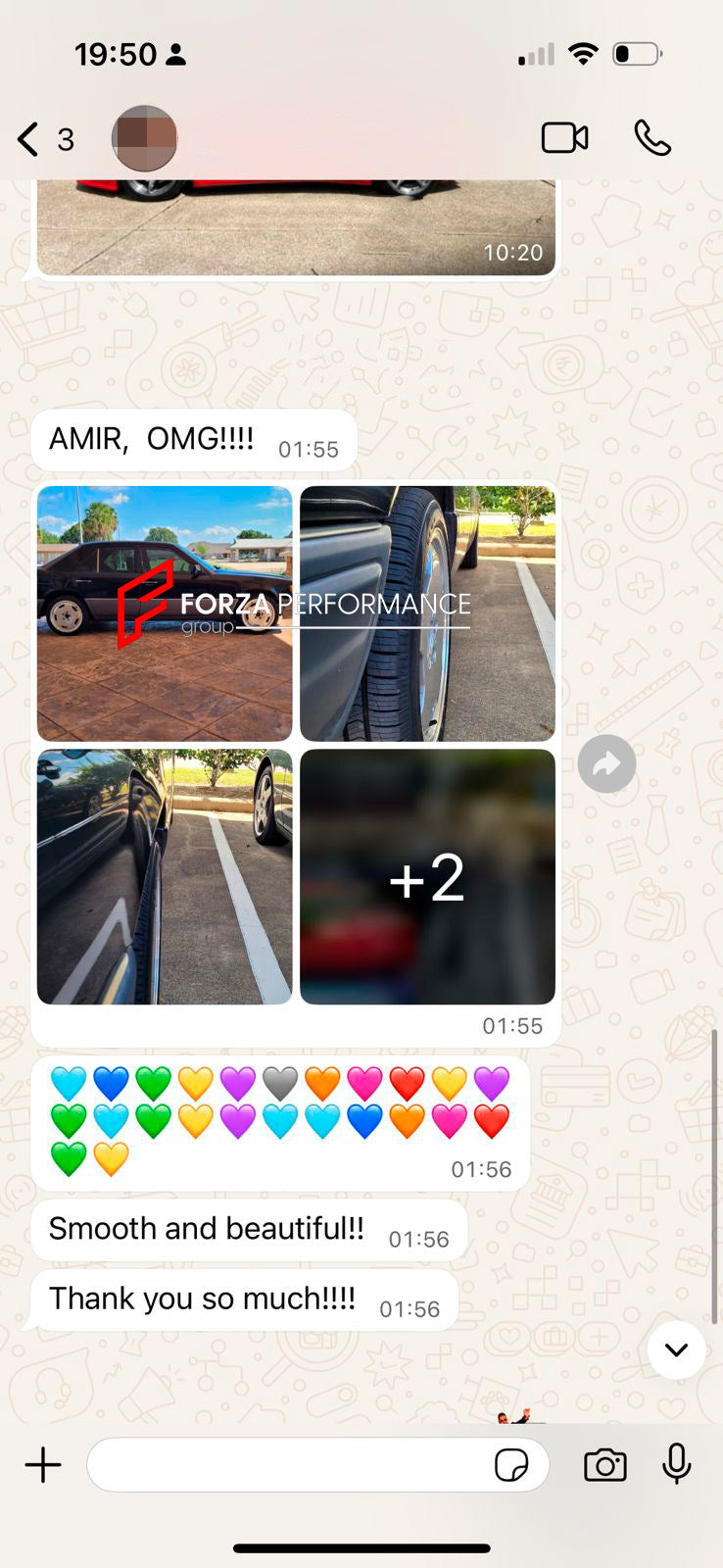Open the +2 more photos tile
Screen dimensions: 723x1568
click(427, 876)
